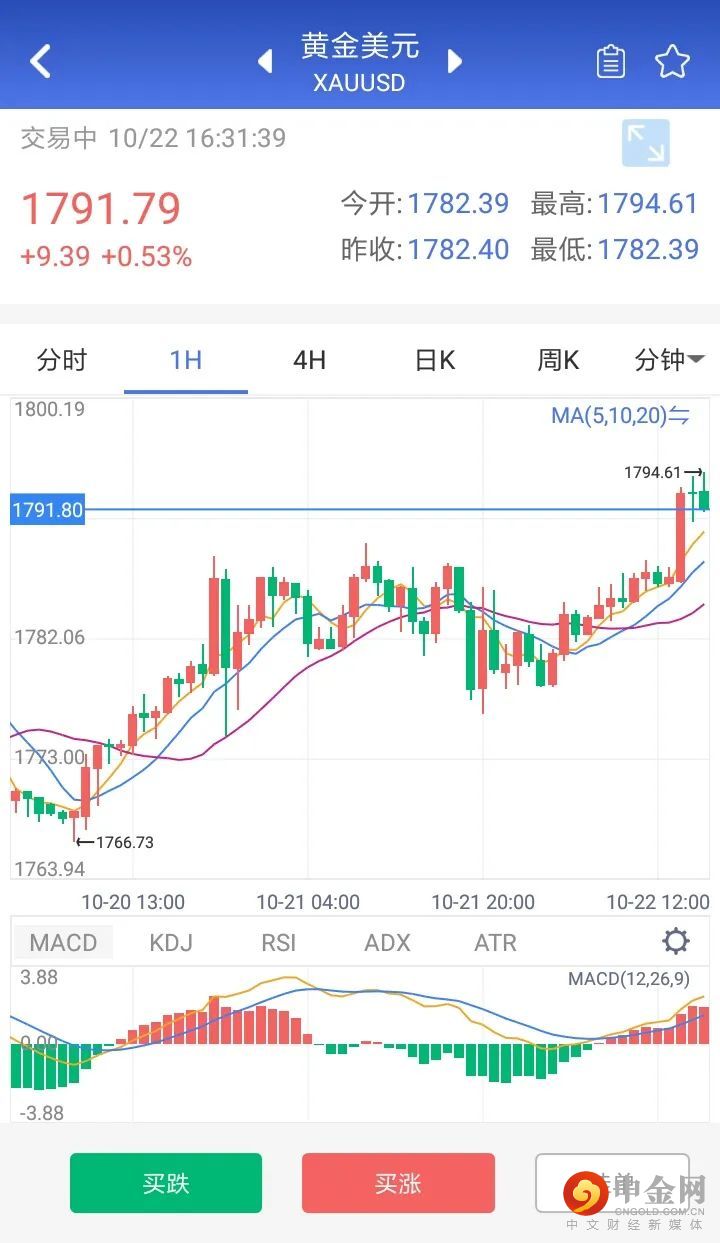
Task: Show the ATR indicator
Action: point(495,942)
